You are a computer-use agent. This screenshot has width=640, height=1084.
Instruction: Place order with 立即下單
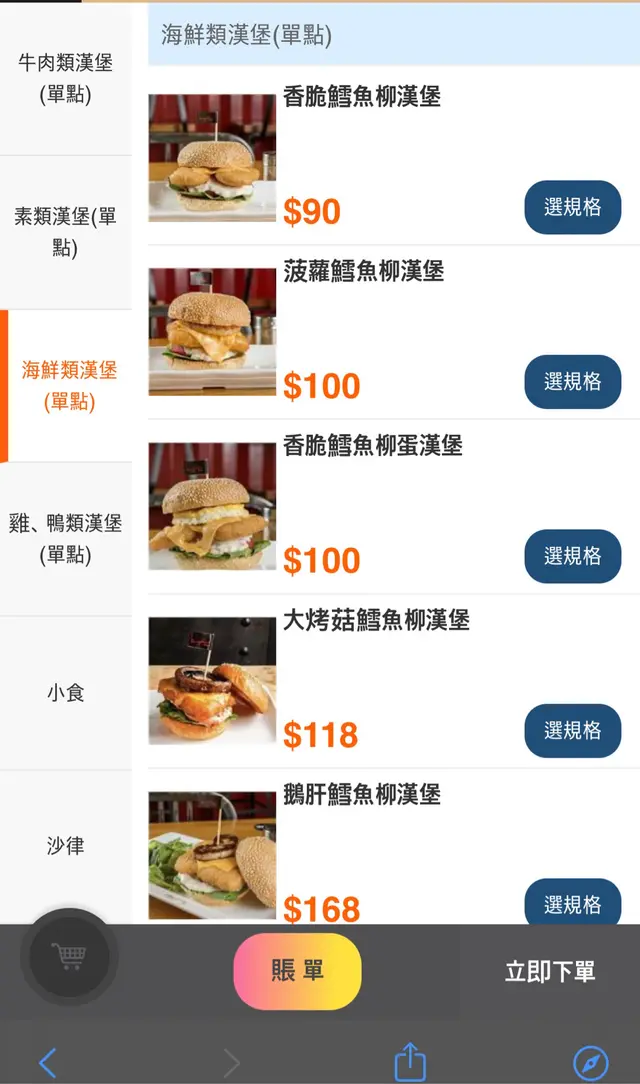tap(549, 972)
